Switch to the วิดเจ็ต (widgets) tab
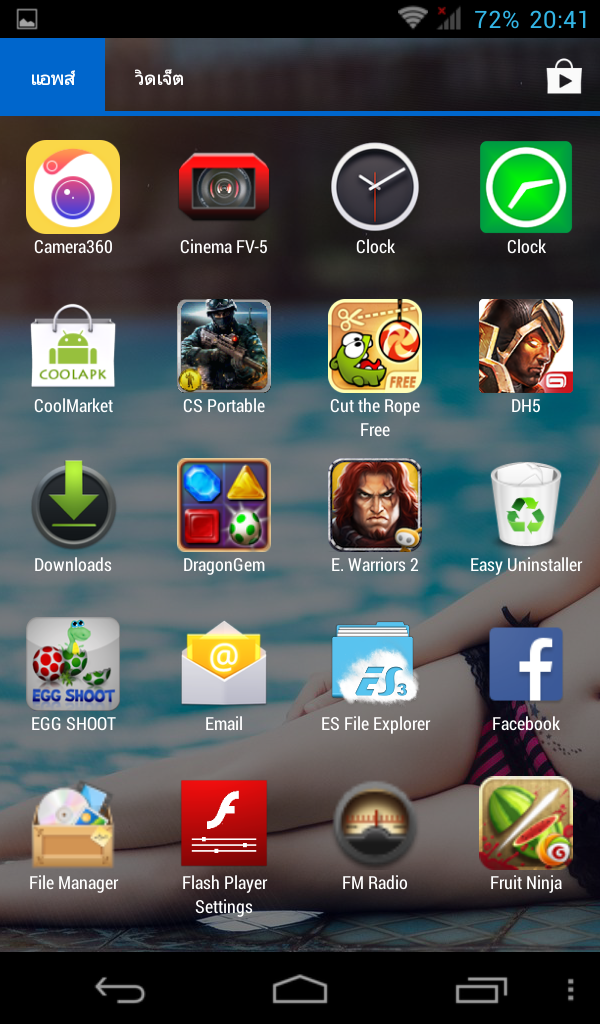Viewport: 600px width, 1024px height. [159, 78]
